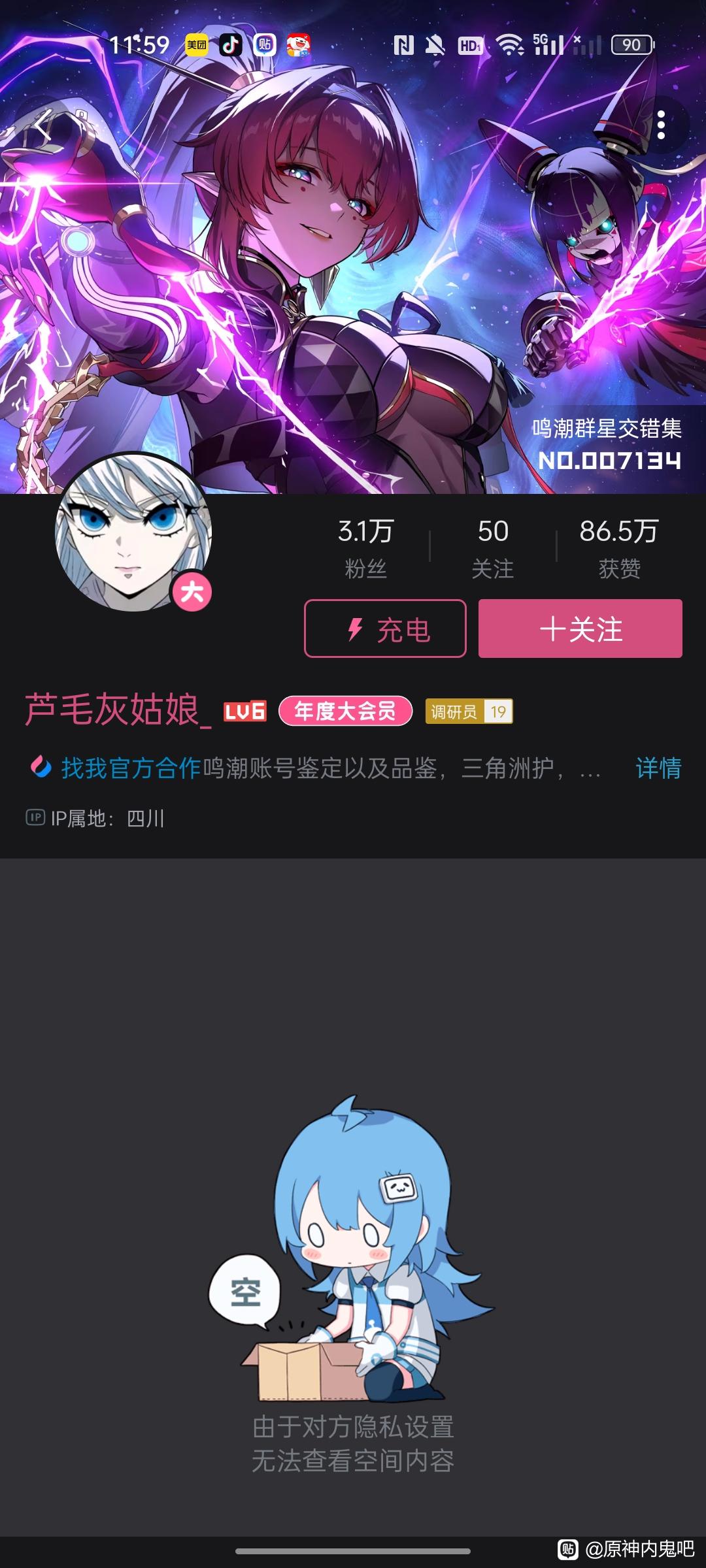View the 50 关注 following list
The height and width of the screenshot is (1568, 706).
(x=492, y=547)
